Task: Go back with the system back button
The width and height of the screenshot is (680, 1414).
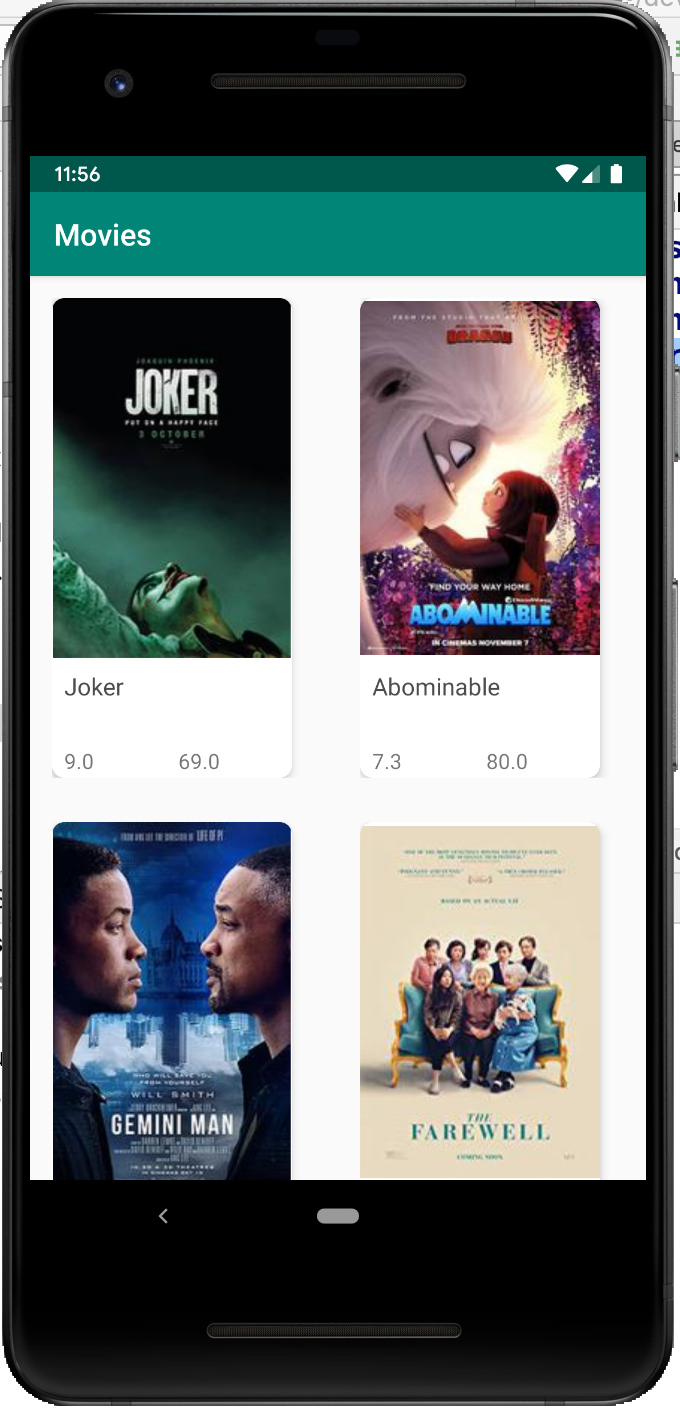Action: (163, 1216)
